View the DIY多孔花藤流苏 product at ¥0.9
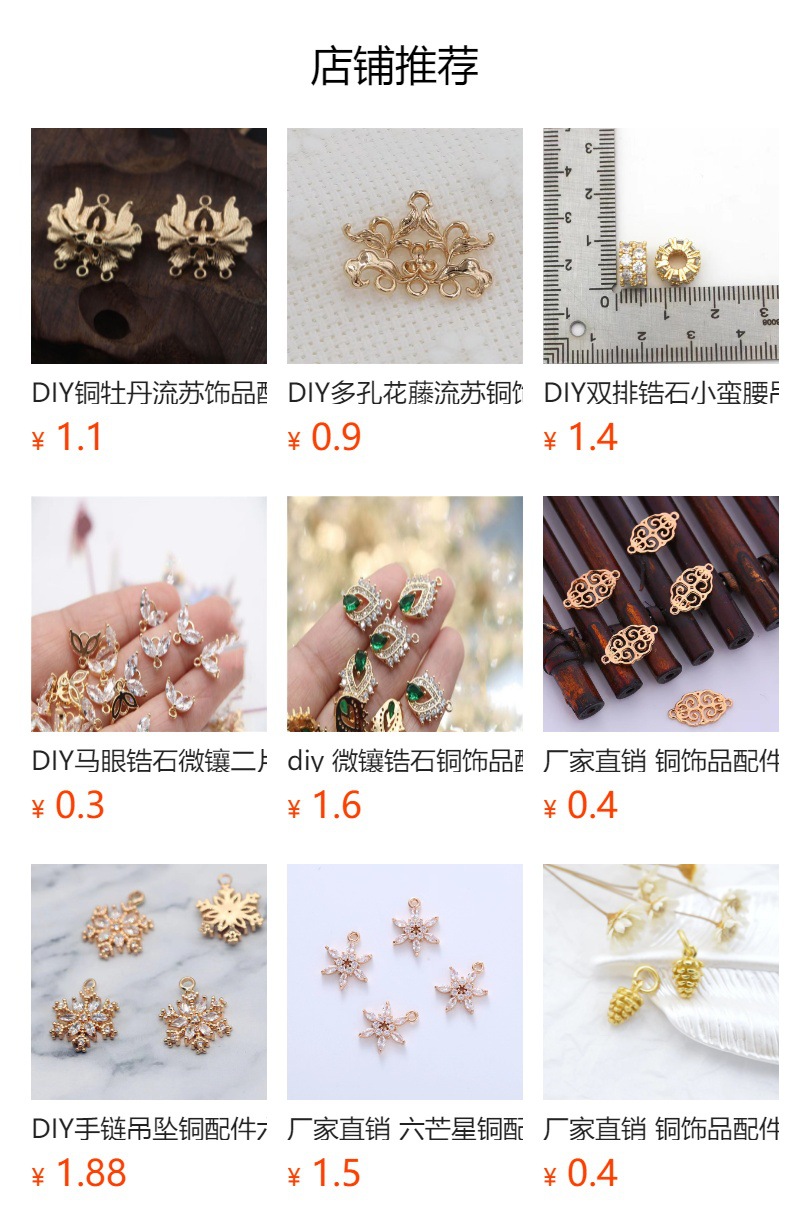The image size is (790, 1232). (x=404, y=246)
